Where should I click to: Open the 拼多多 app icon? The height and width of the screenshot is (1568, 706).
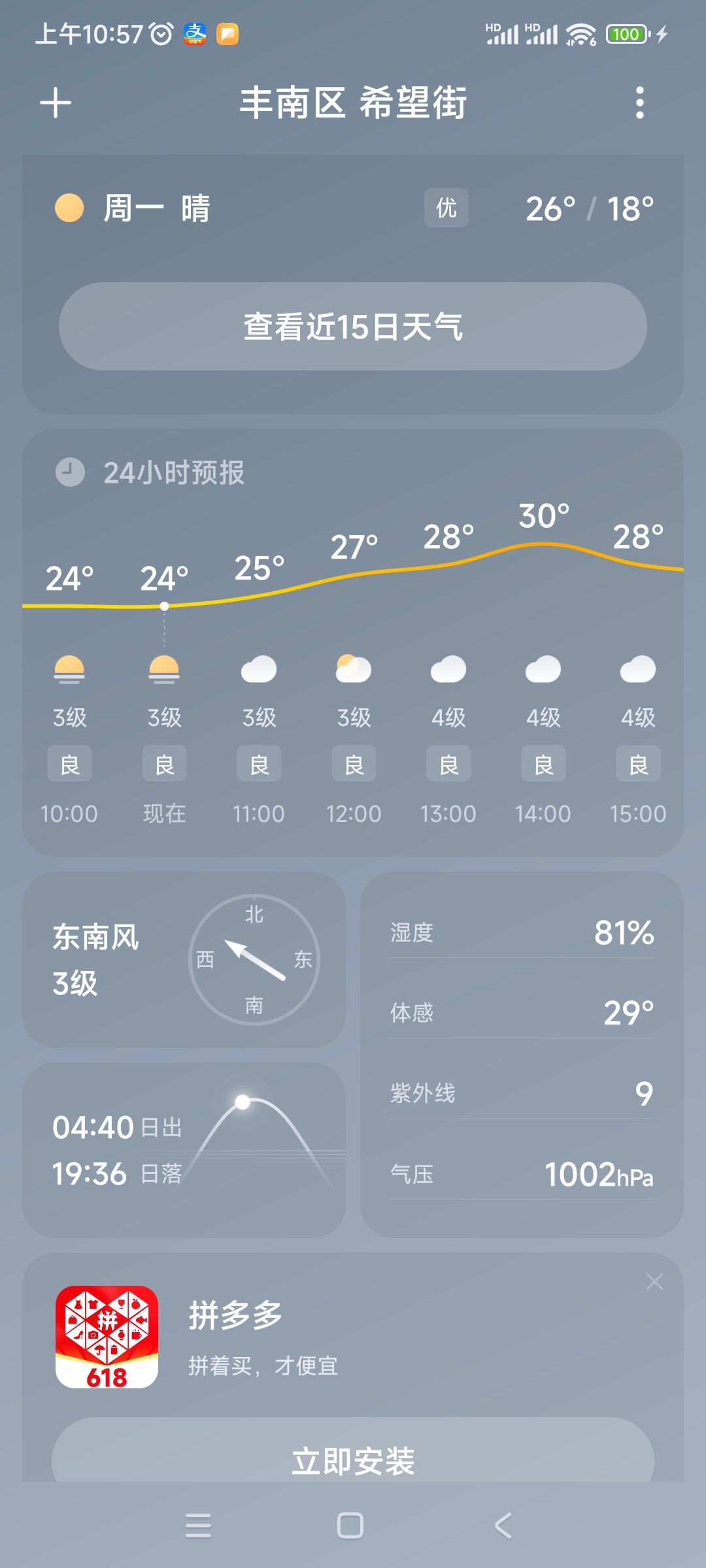pyautogui.click(x=107, y=1337)
